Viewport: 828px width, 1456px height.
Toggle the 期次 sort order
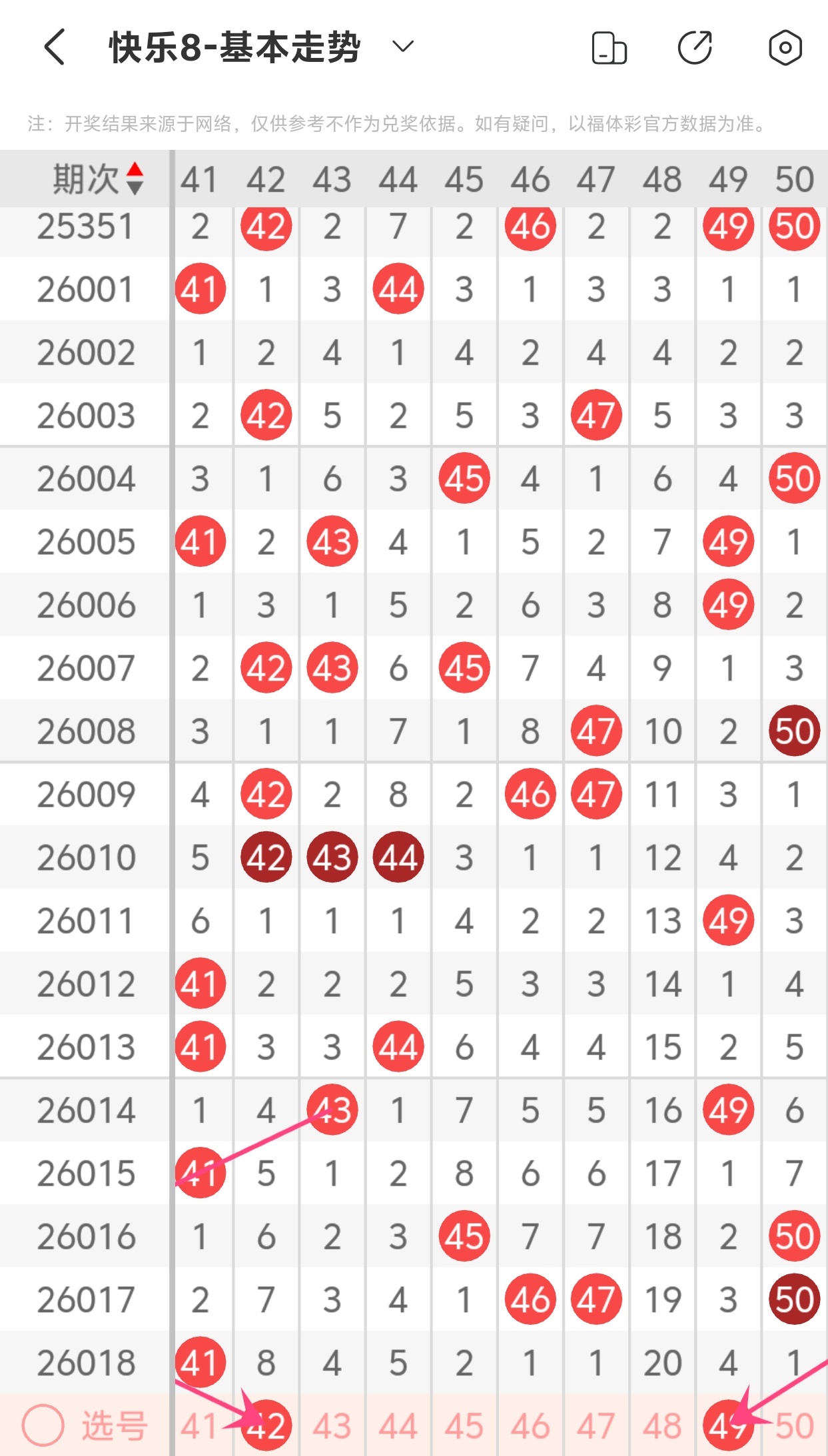[x=135, y=179]
